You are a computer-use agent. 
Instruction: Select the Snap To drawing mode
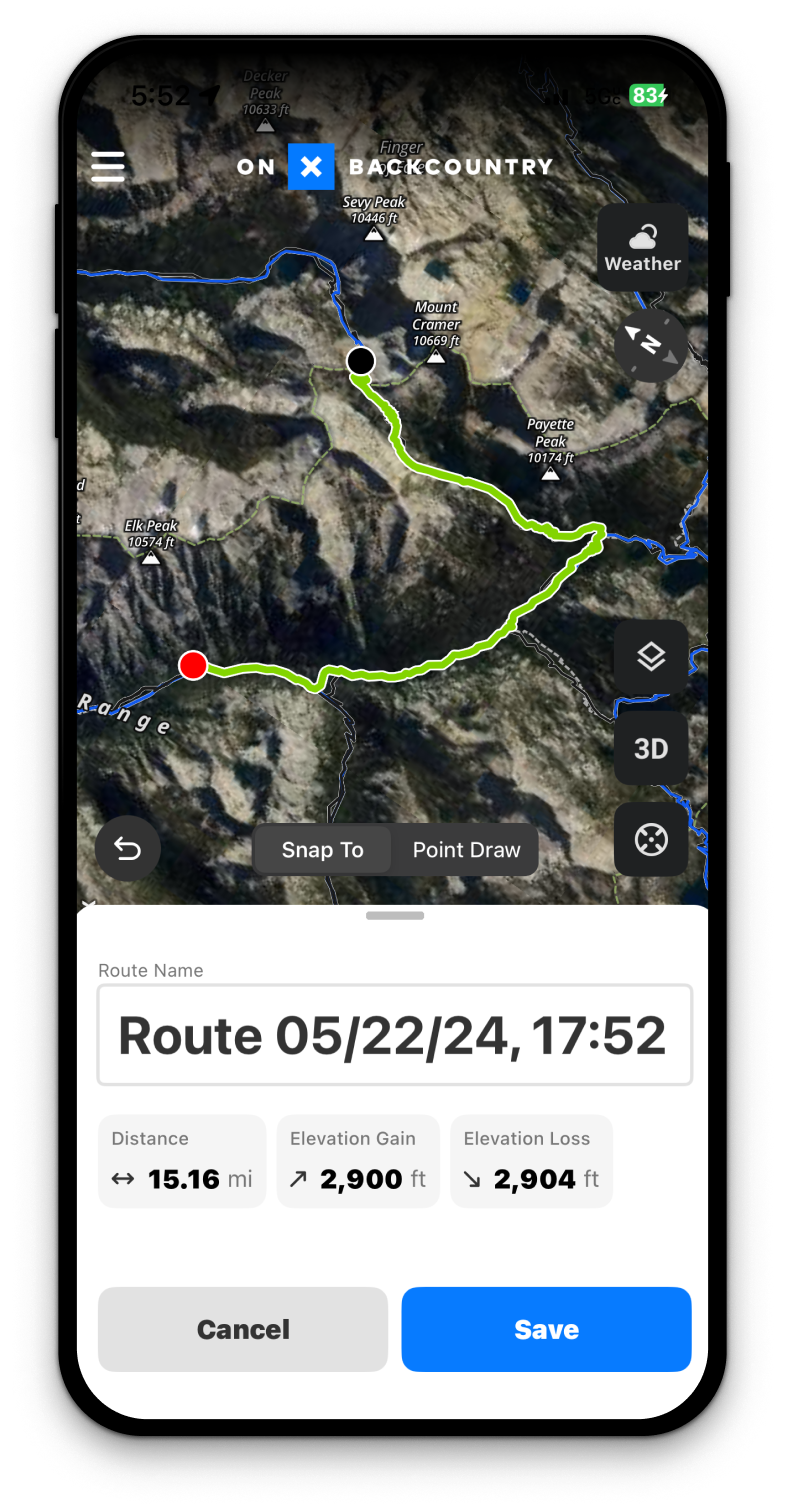click(322, 850)
